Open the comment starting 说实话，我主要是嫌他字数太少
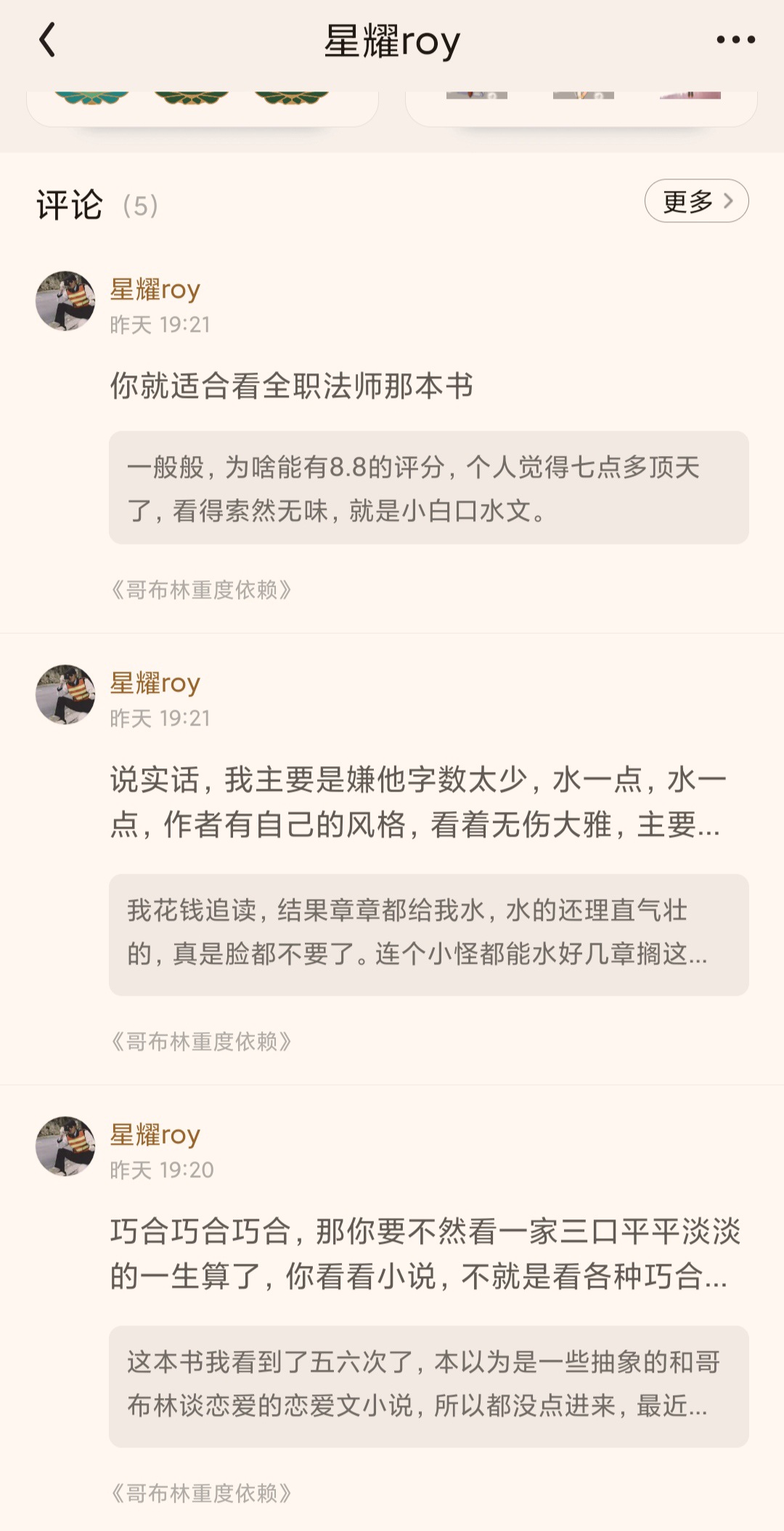 [x=417, y=802]
